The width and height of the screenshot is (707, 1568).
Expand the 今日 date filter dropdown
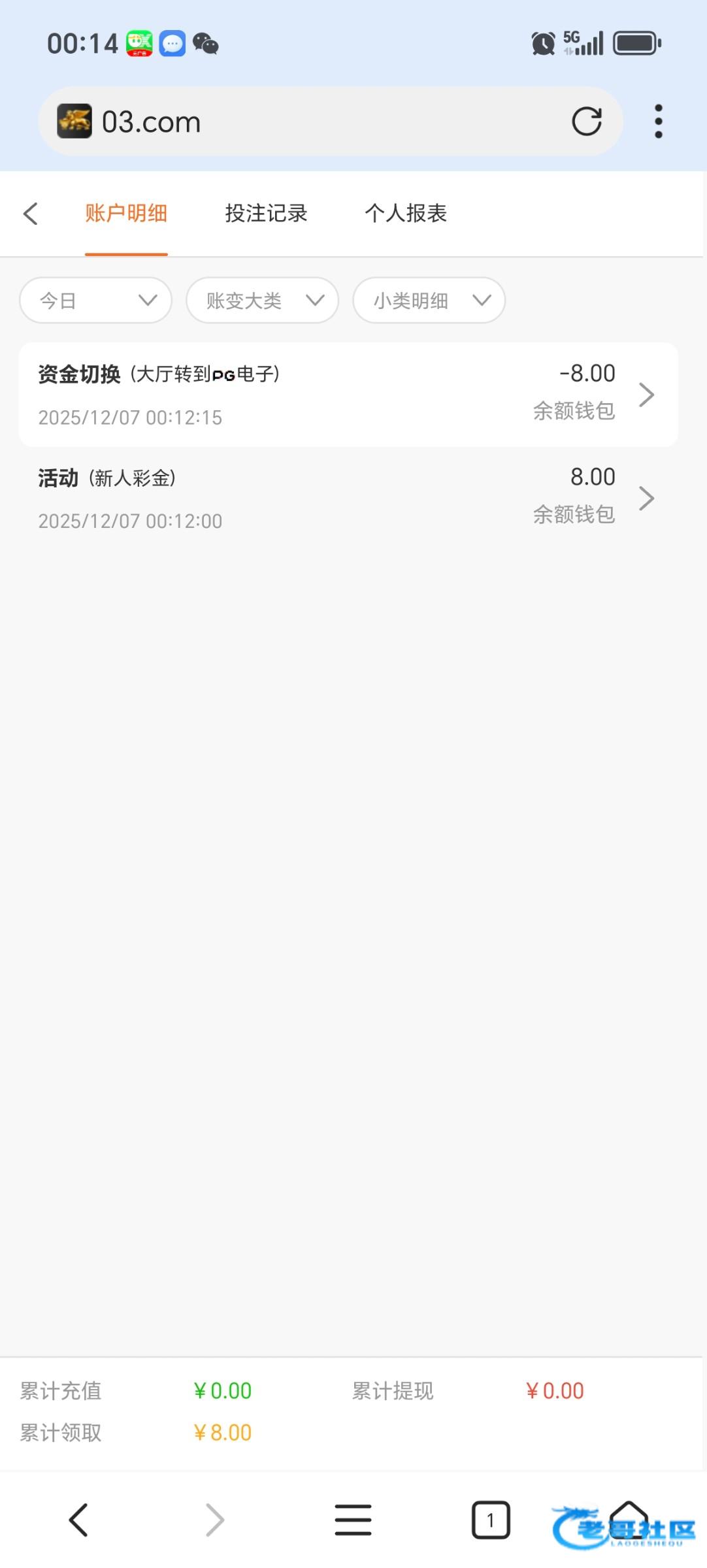96,301
